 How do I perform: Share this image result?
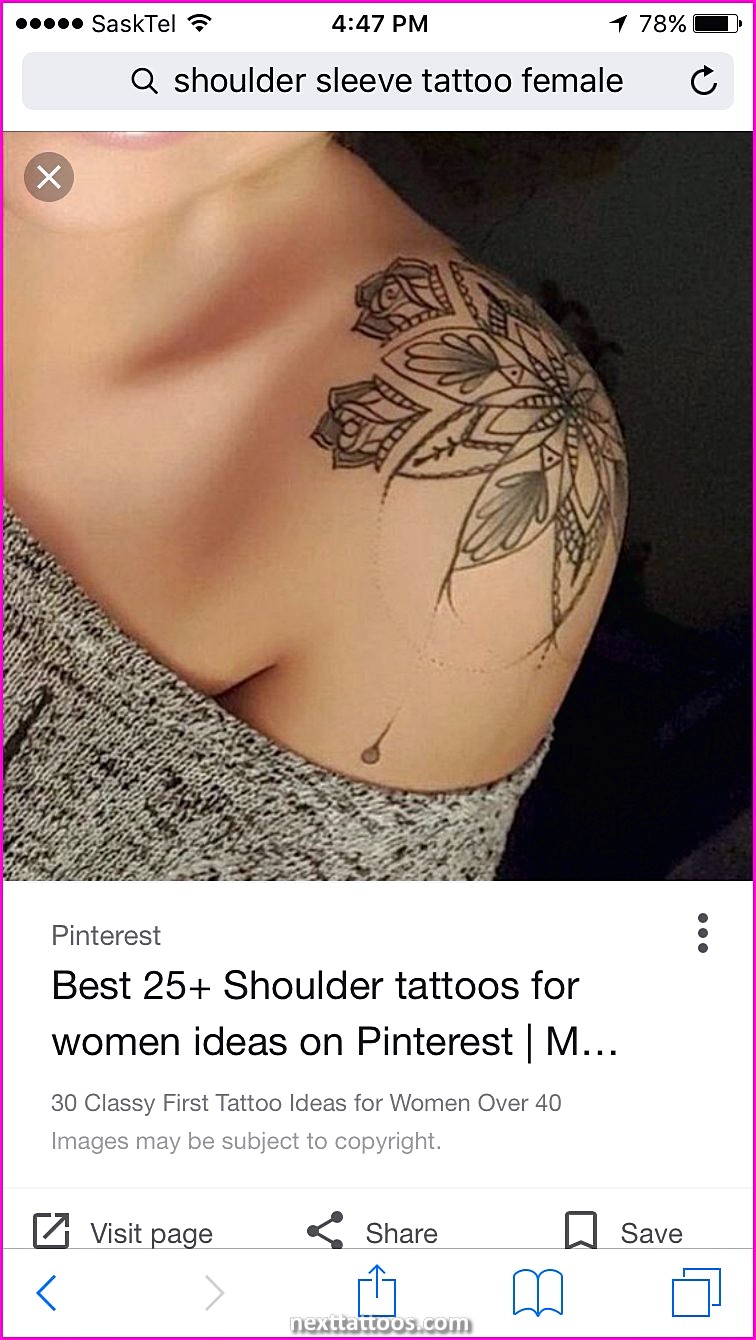372,1233
